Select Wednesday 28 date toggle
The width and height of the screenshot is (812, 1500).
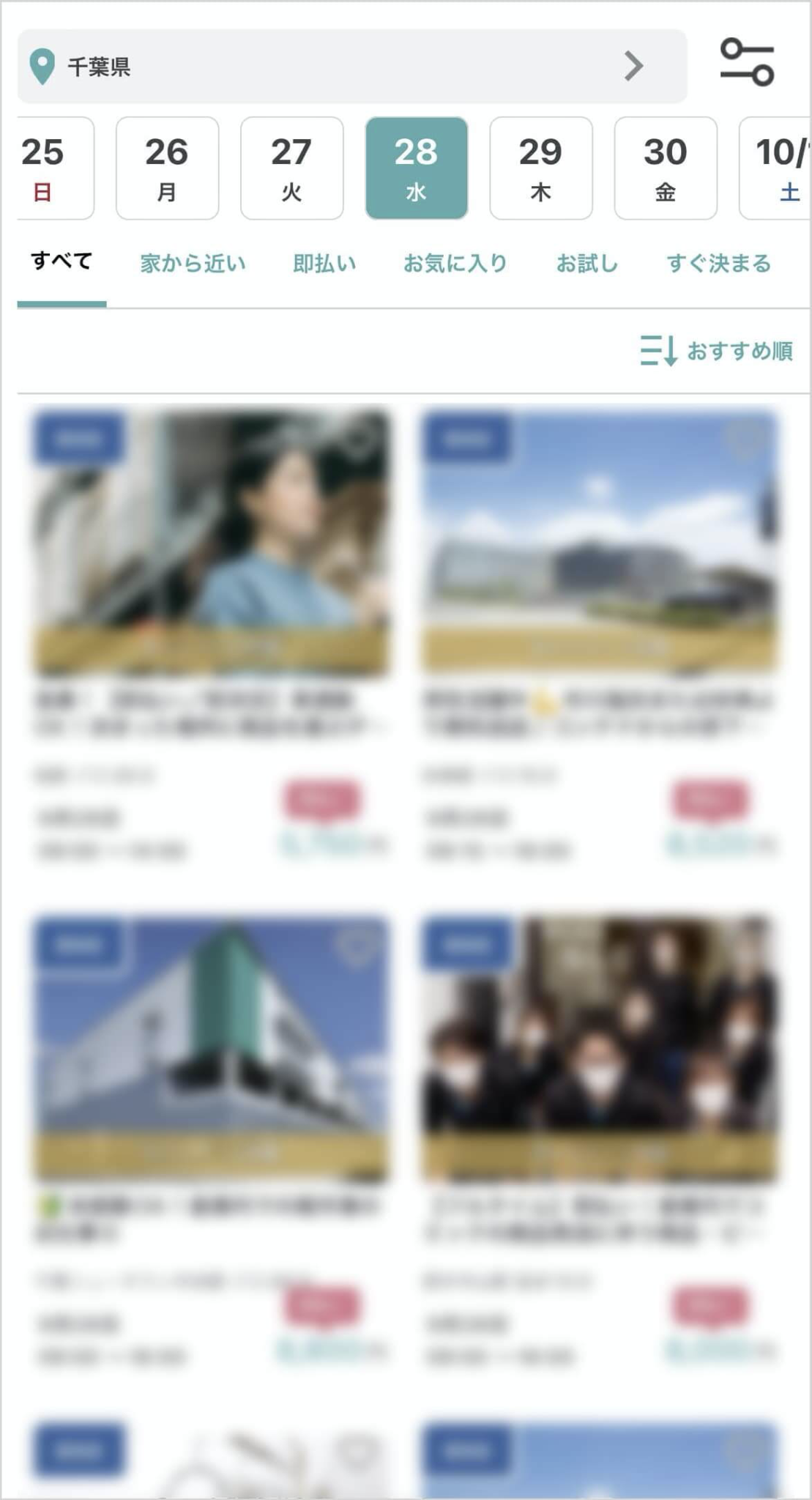pyautogui.click(x=416, y=168)
